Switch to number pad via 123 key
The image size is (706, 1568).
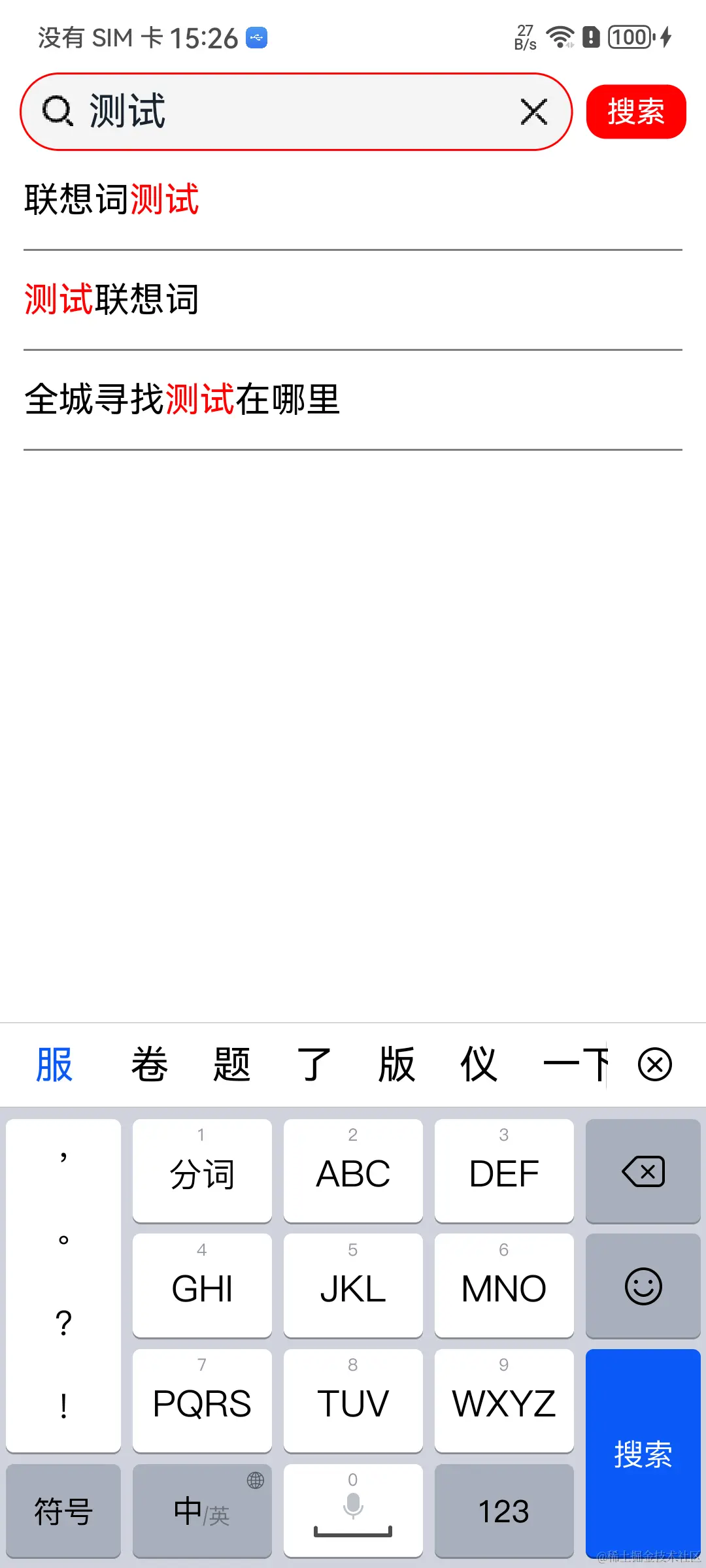point(503,1511)
